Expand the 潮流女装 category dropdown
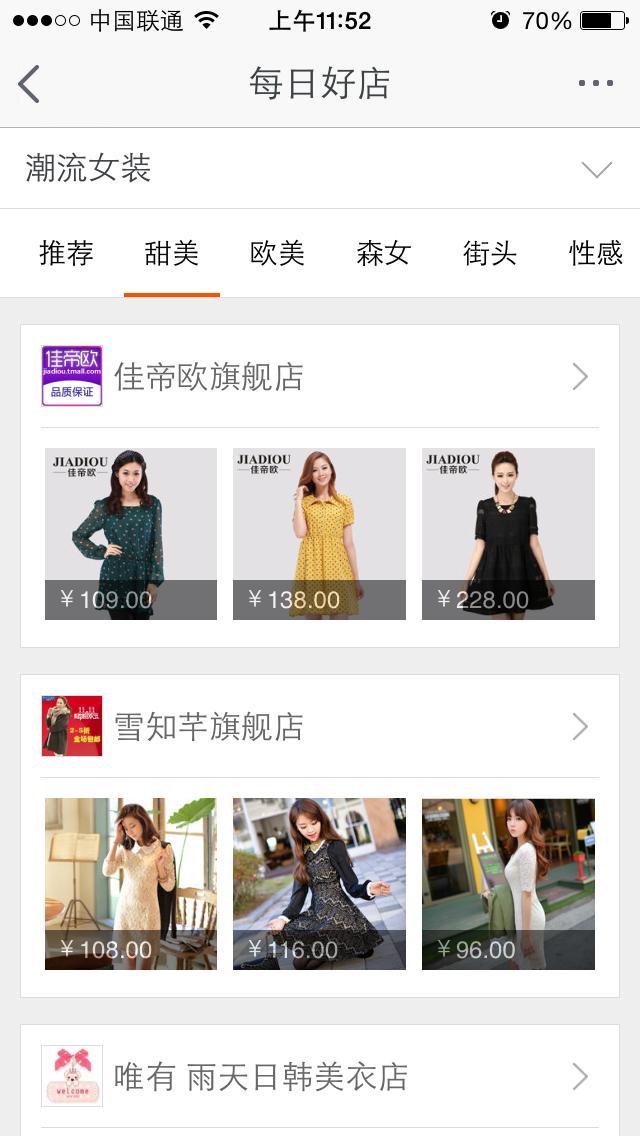This screenshot has width=640, height=1136. pyautogui.click(x=596, y=169)
